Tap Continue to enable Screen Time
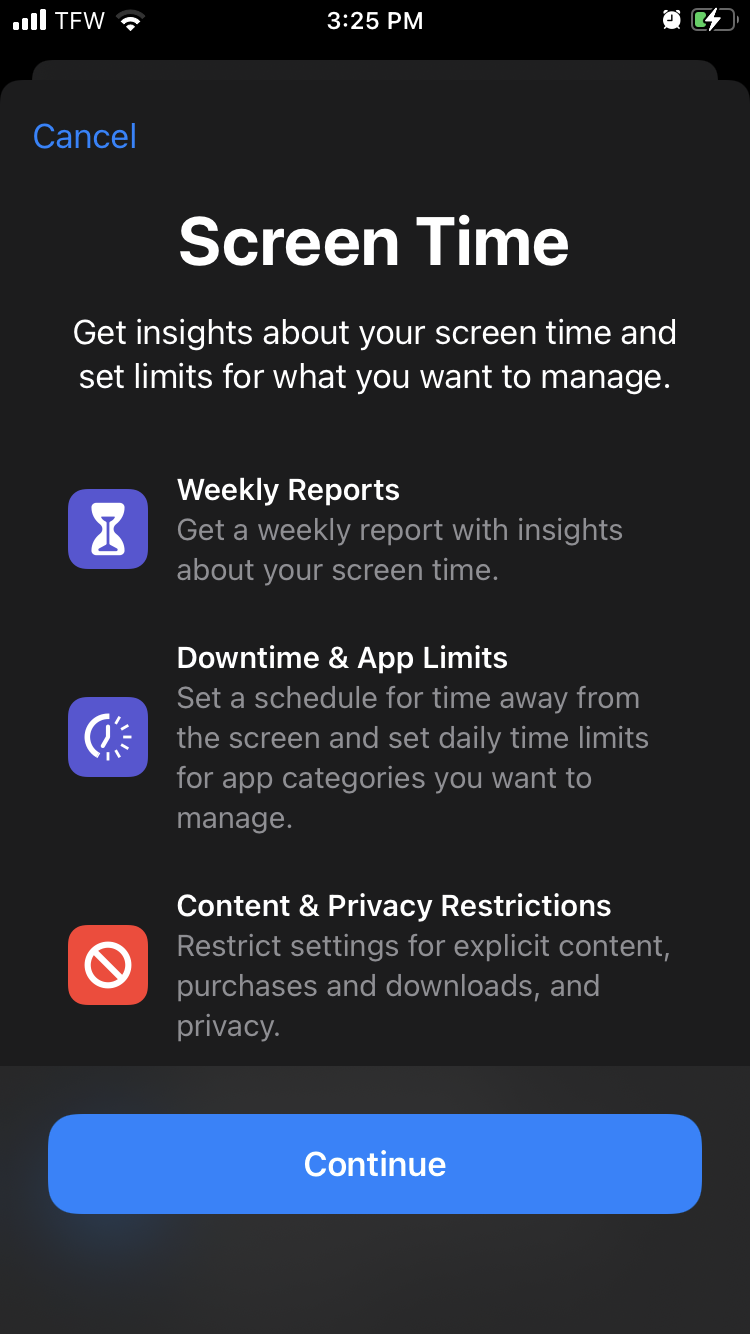 pos(375,1164)
